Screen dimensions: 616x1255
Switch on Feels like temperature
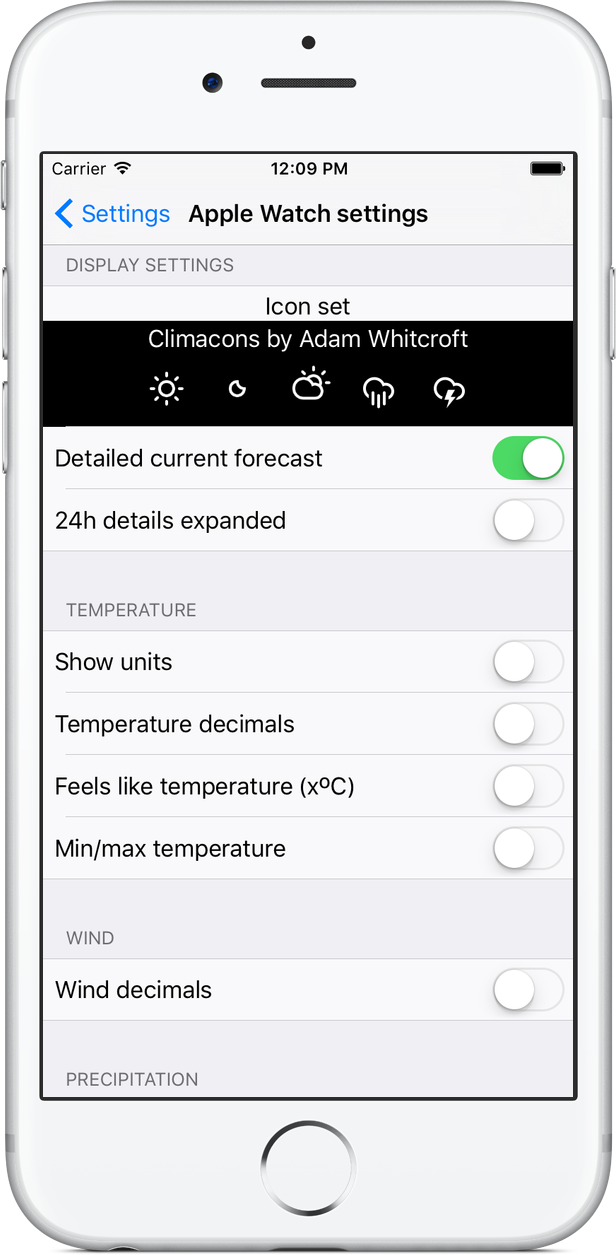(528, 787)
